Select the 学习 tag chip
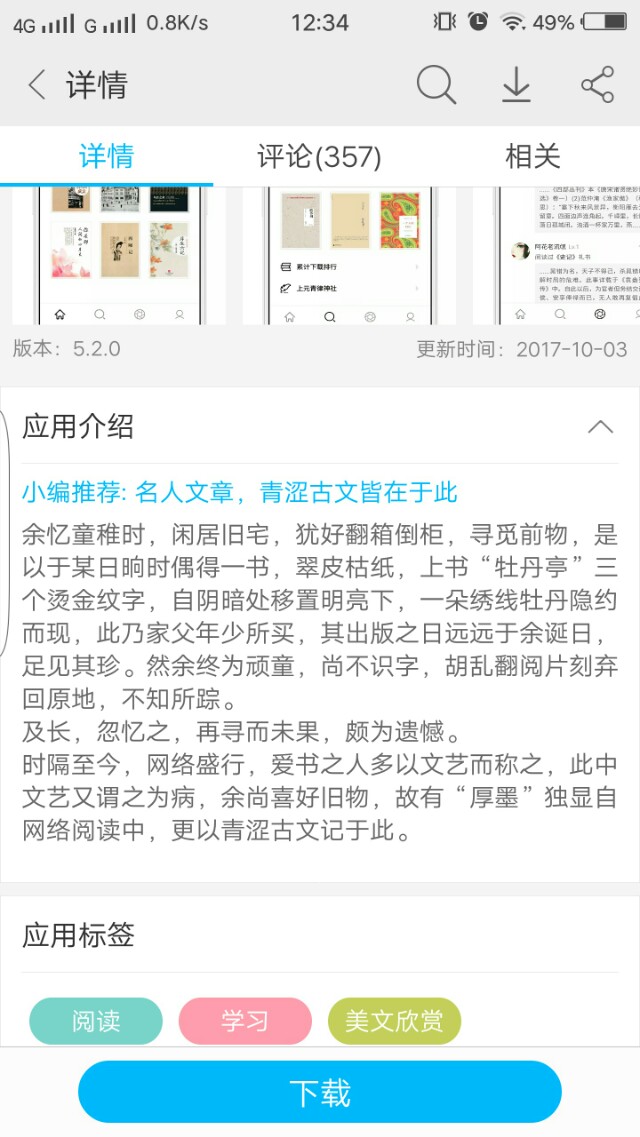Viewport: 640px width, 1137px height. 245,1021
